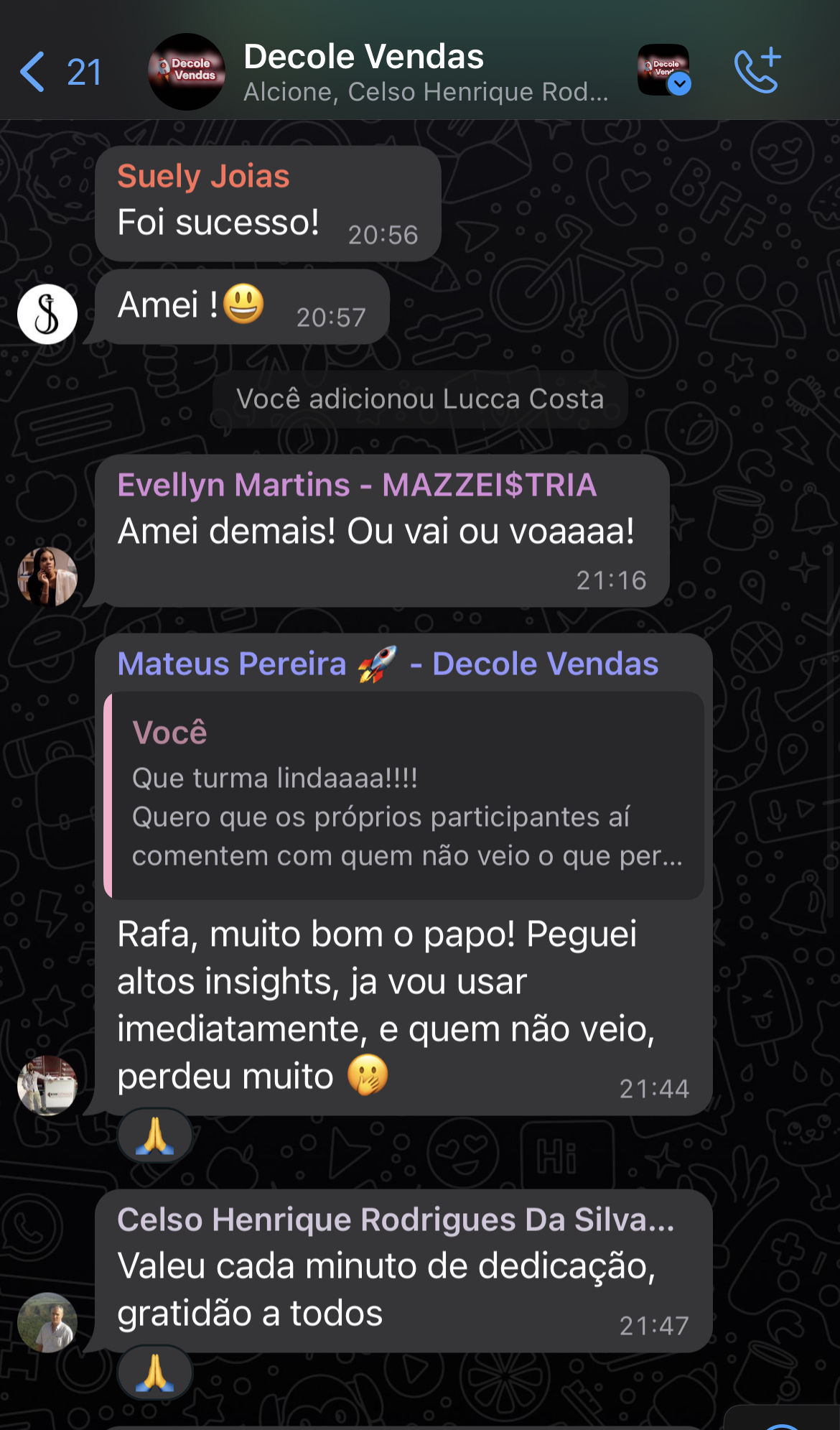This screenshot has width=840, height=1430.
Task: Open Evellyn Martins' profile picture
Action: tap(47, 577)
